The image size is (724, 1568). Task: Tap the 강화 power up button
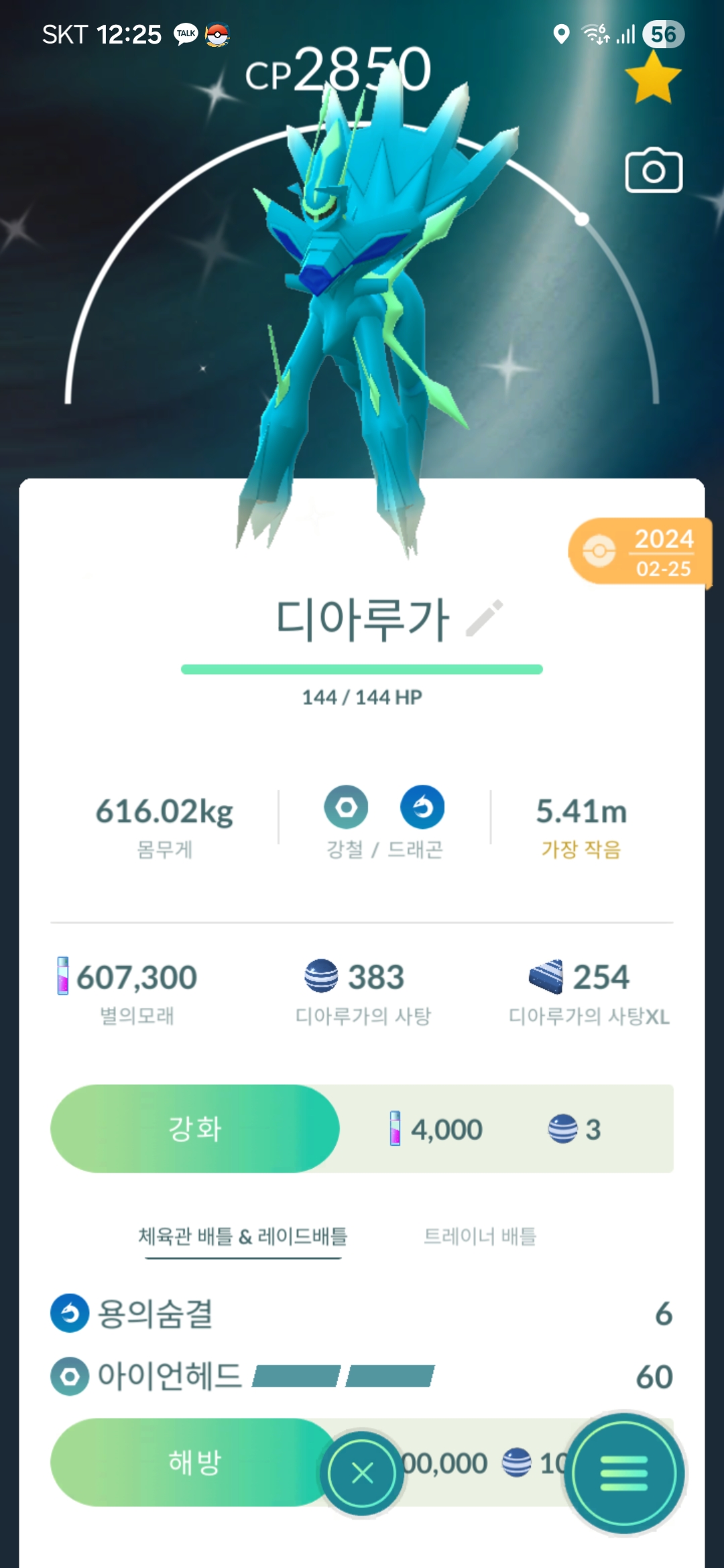pos(195,1128)
